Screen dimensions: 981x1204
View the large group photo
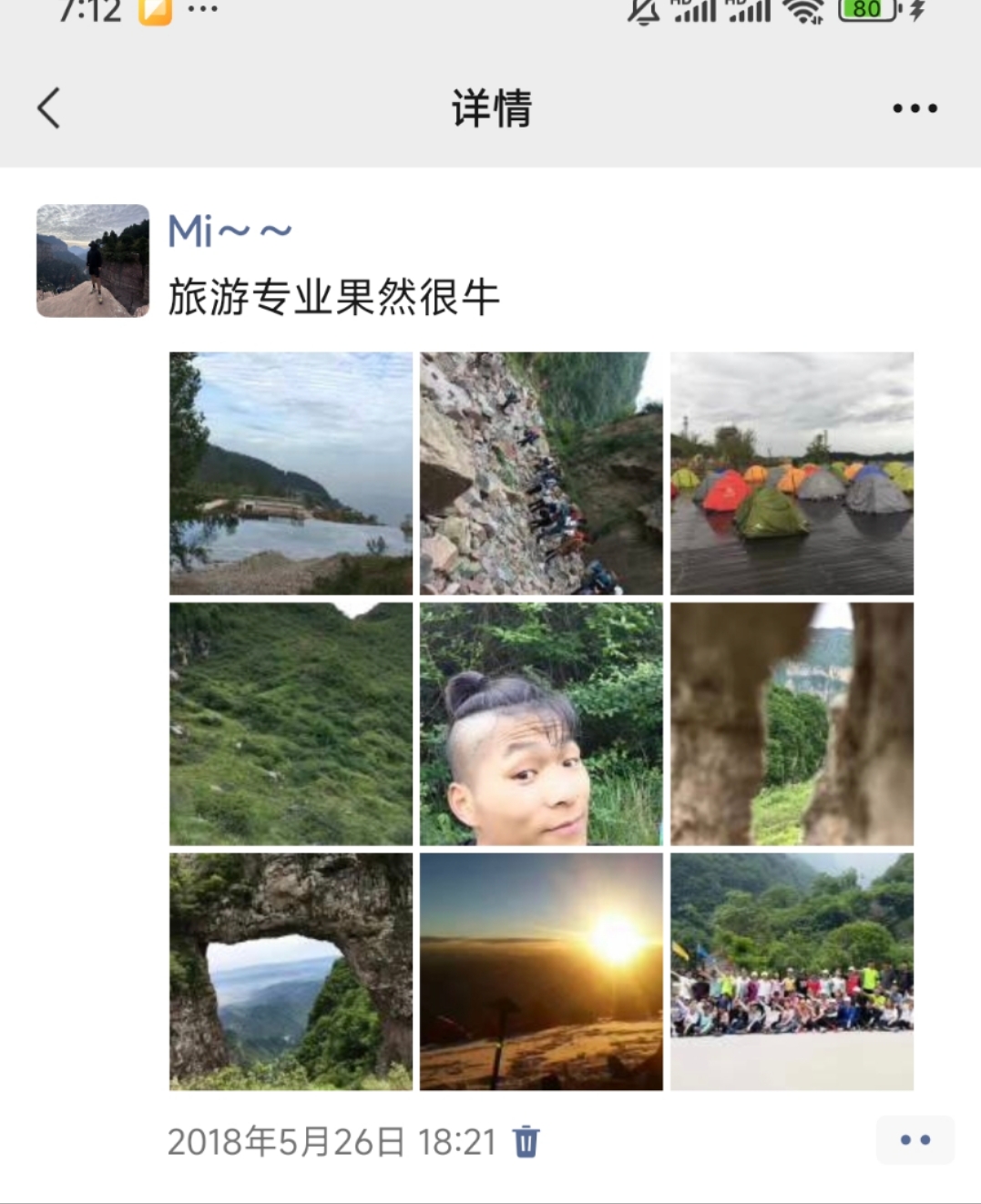(x=792, y=972)
